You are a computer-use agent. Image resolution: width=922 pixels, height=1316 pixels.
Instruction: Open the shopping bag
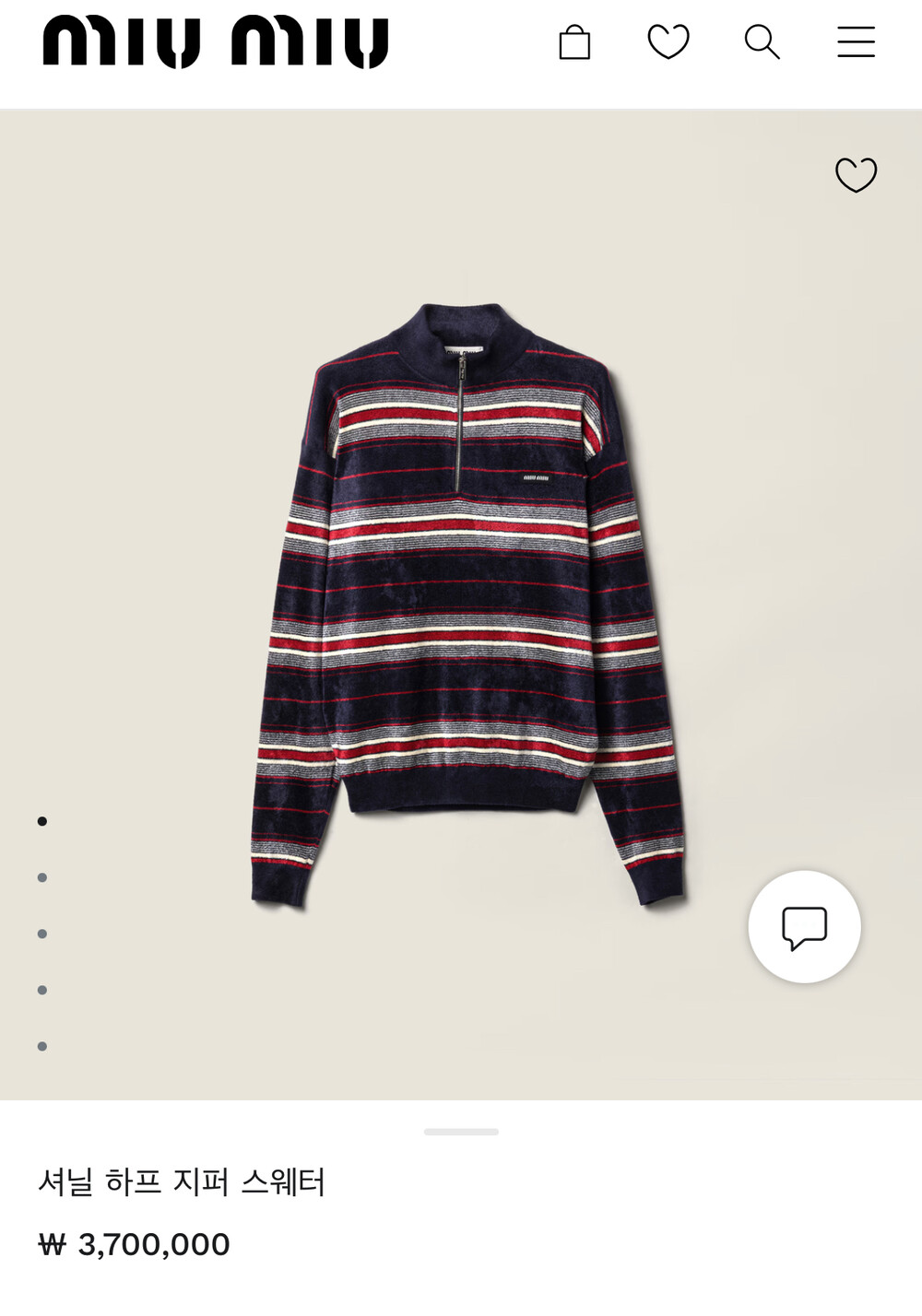pos(574,42)
